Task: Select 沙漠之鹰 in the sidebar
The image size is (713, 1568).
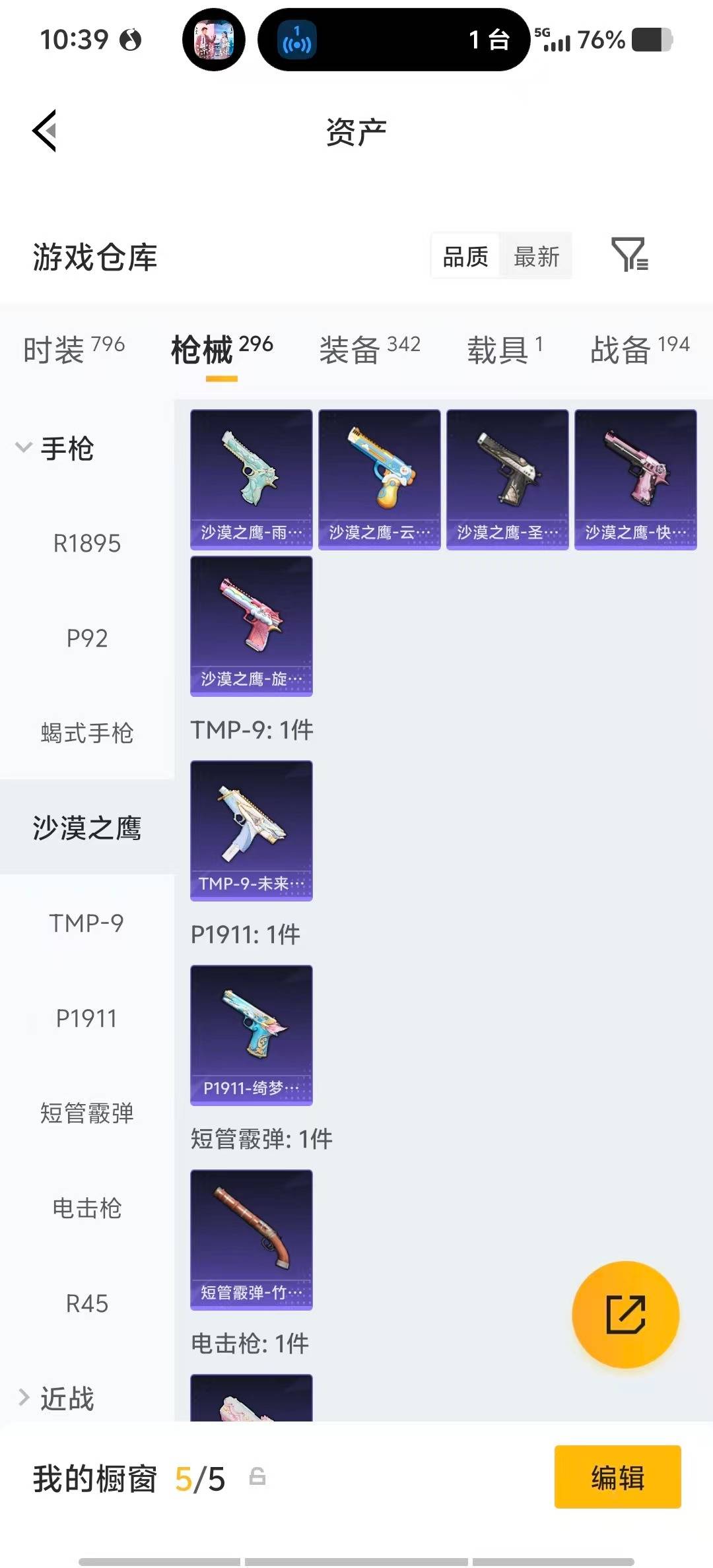Action: pos(86,828)
